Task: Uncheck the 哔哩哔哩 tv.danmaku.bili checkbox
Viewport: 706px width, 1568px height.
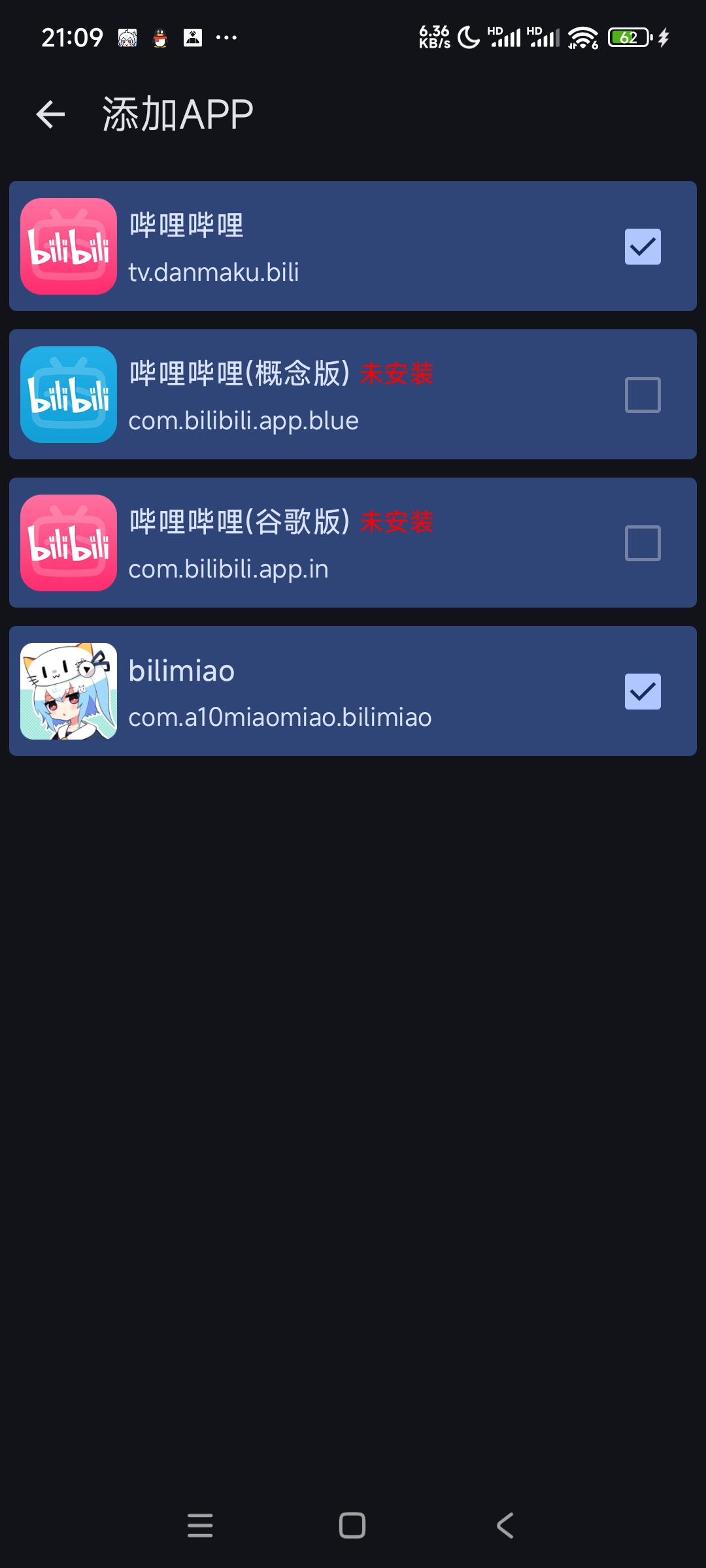Action: [x=643, y=247]
